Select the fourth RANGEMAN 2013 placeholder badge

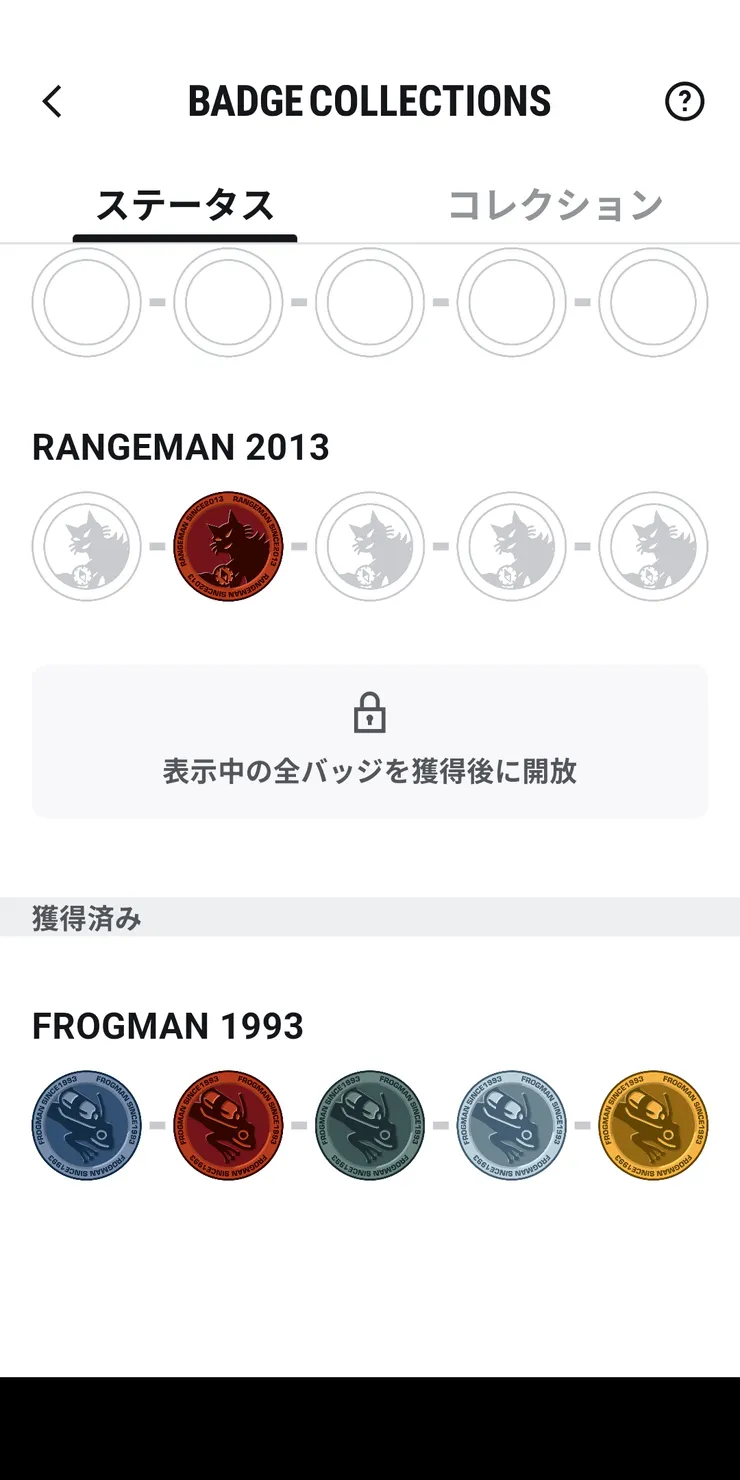511,546
